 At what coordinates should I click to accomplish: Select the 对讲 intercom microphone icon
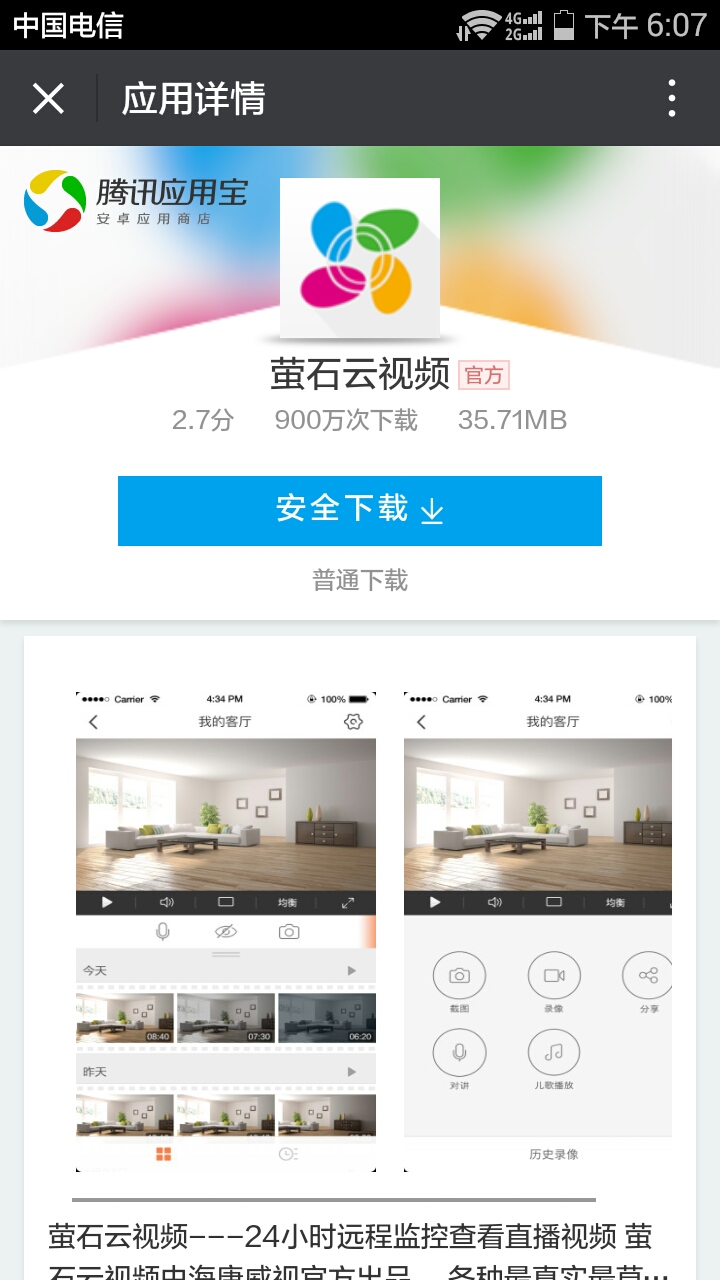point(461,1053)
